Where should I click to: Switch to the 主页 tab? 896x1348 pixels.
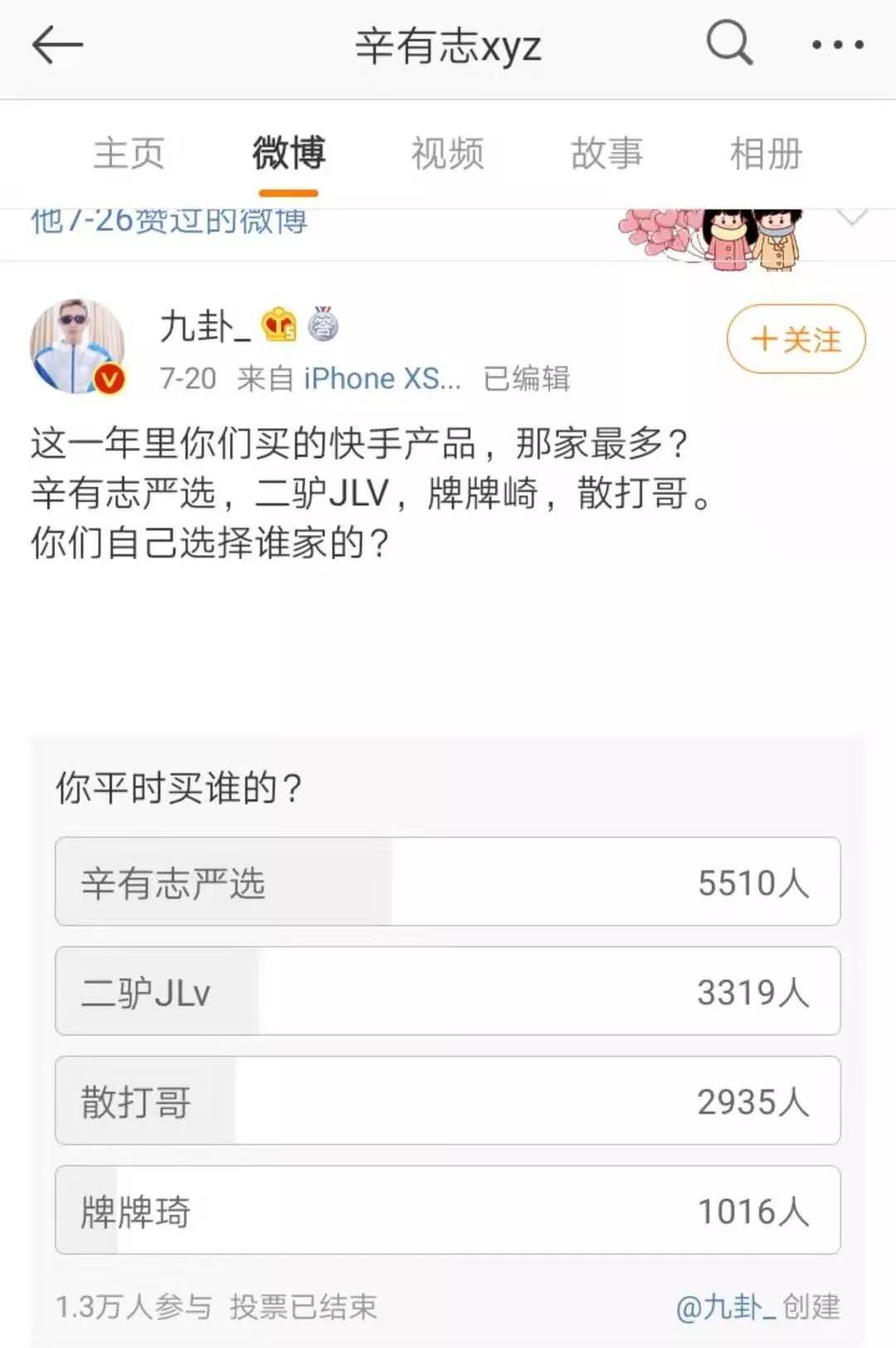pyautogui.click(x=129, y=153)
